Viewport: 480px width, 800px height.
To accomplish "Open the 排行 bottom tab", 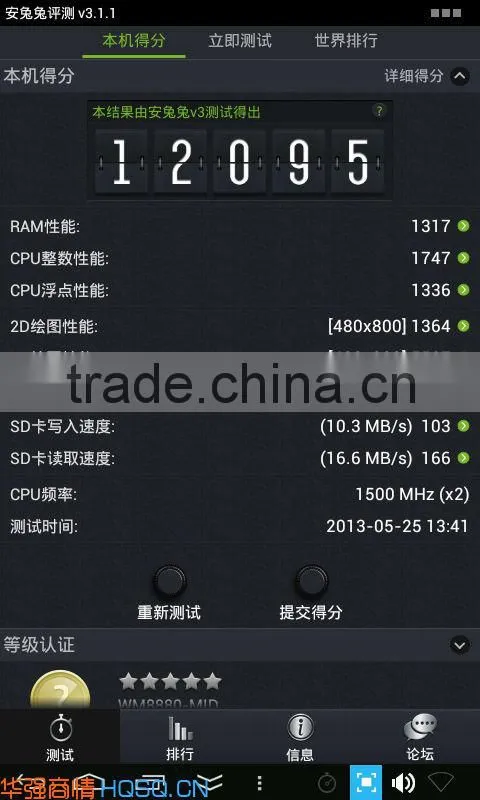I will [180, 737].
